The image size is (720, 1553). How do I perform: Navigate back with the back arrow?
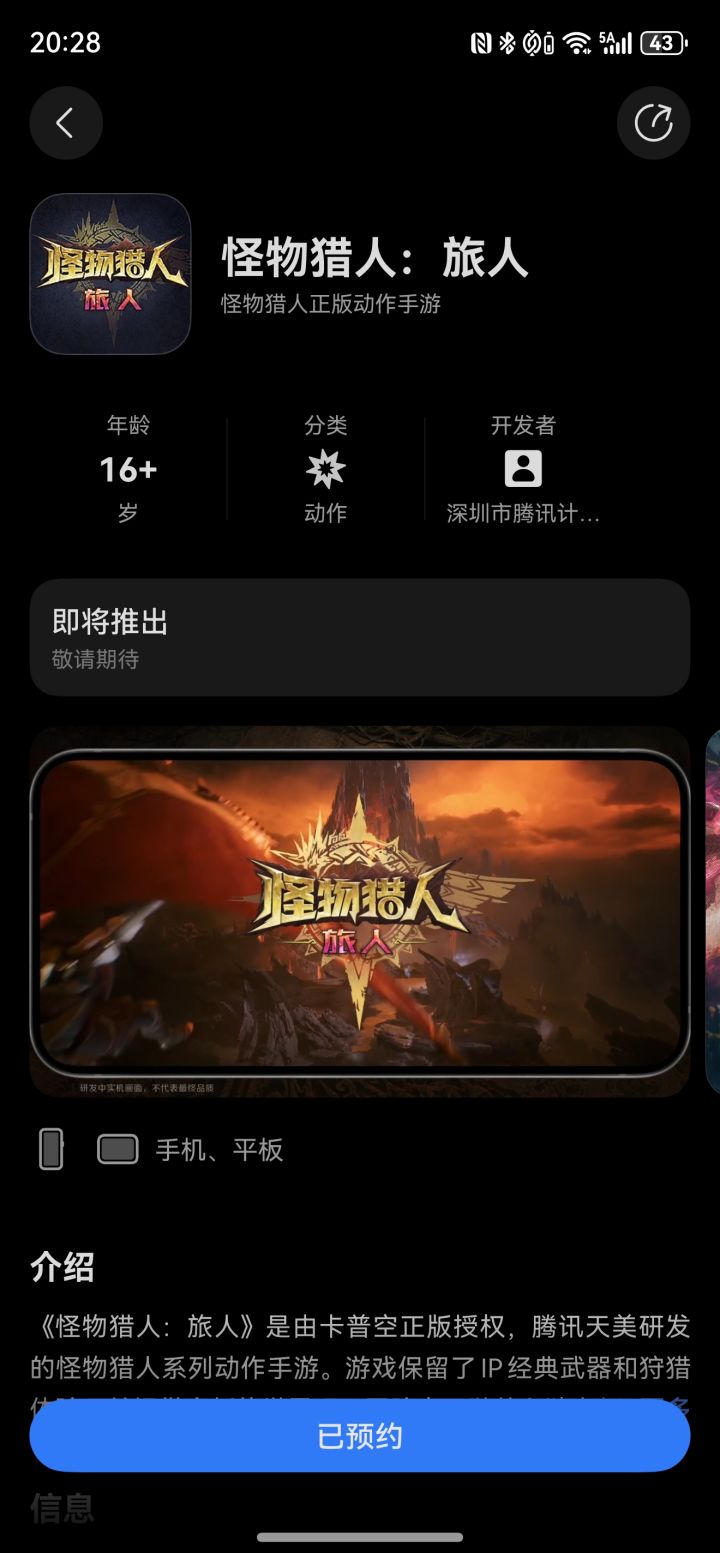(x=66, y=123)
